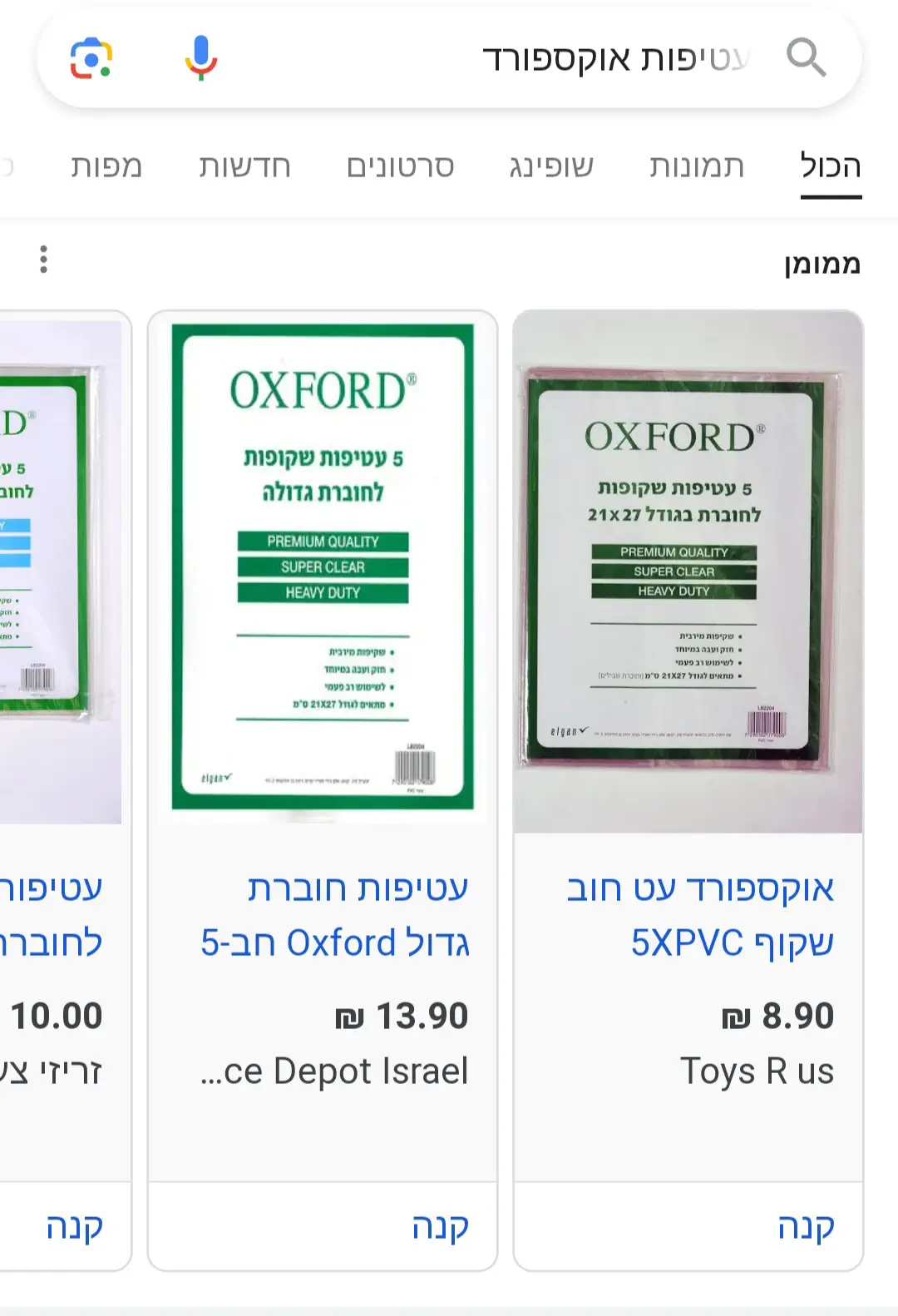Open the Toys R us Oxford product image
This screenshot has height=1316, width=898.
[x=688, y=572]
